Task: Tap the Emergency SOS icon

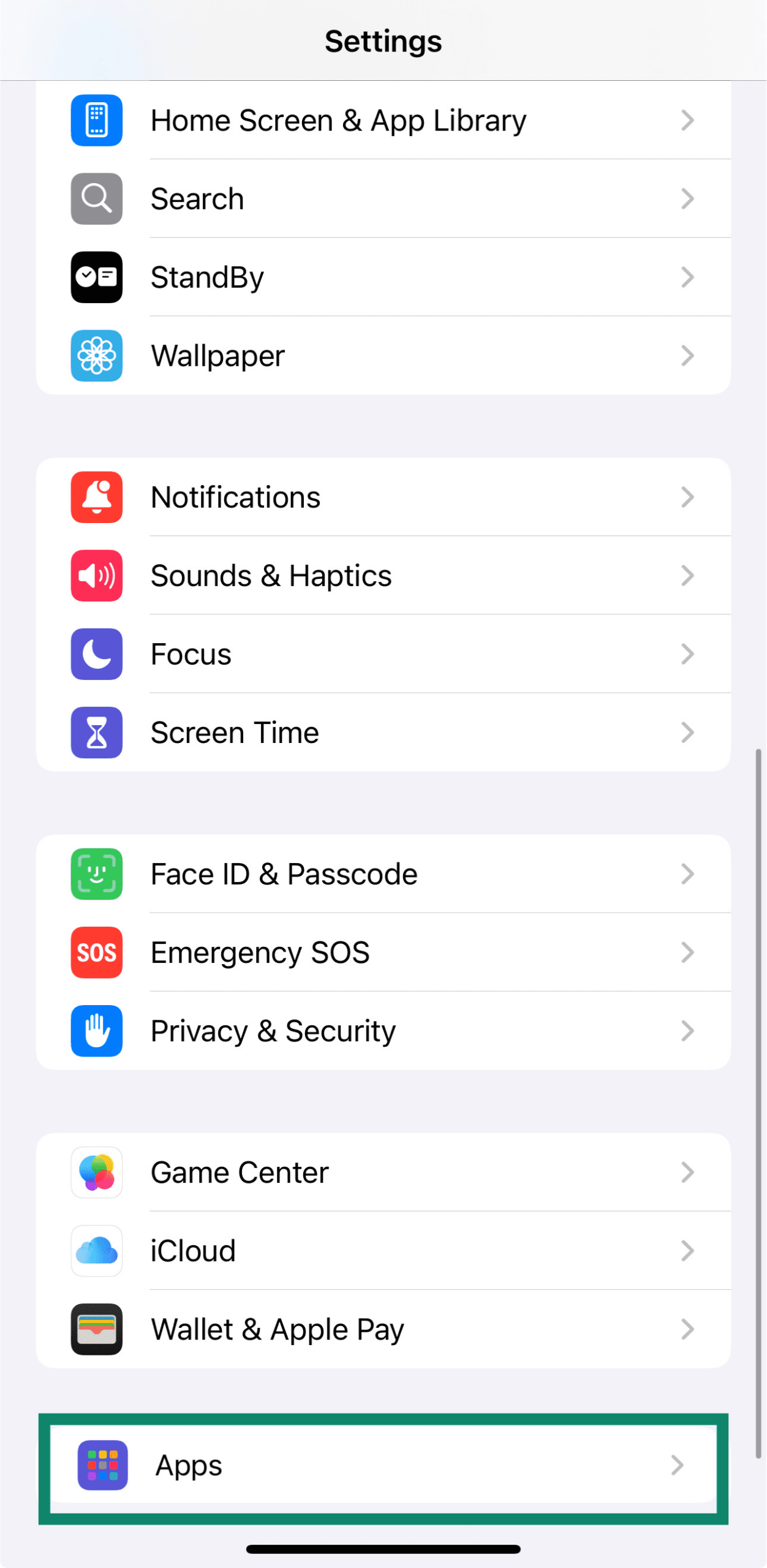Action: pyautogui.click(x=96, y=952)
